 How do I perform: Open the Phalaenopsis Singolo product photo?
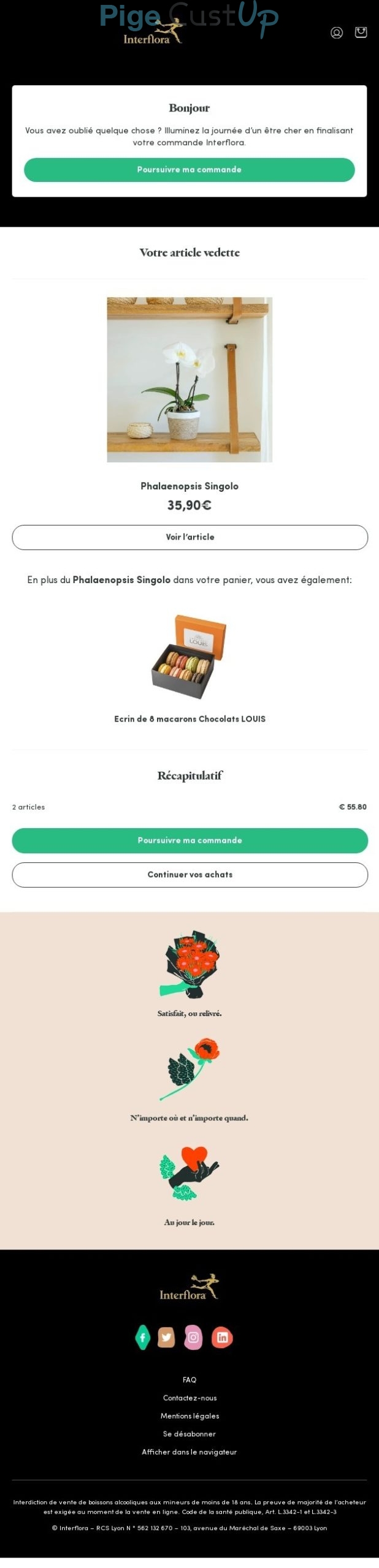[x=189, y=379]
